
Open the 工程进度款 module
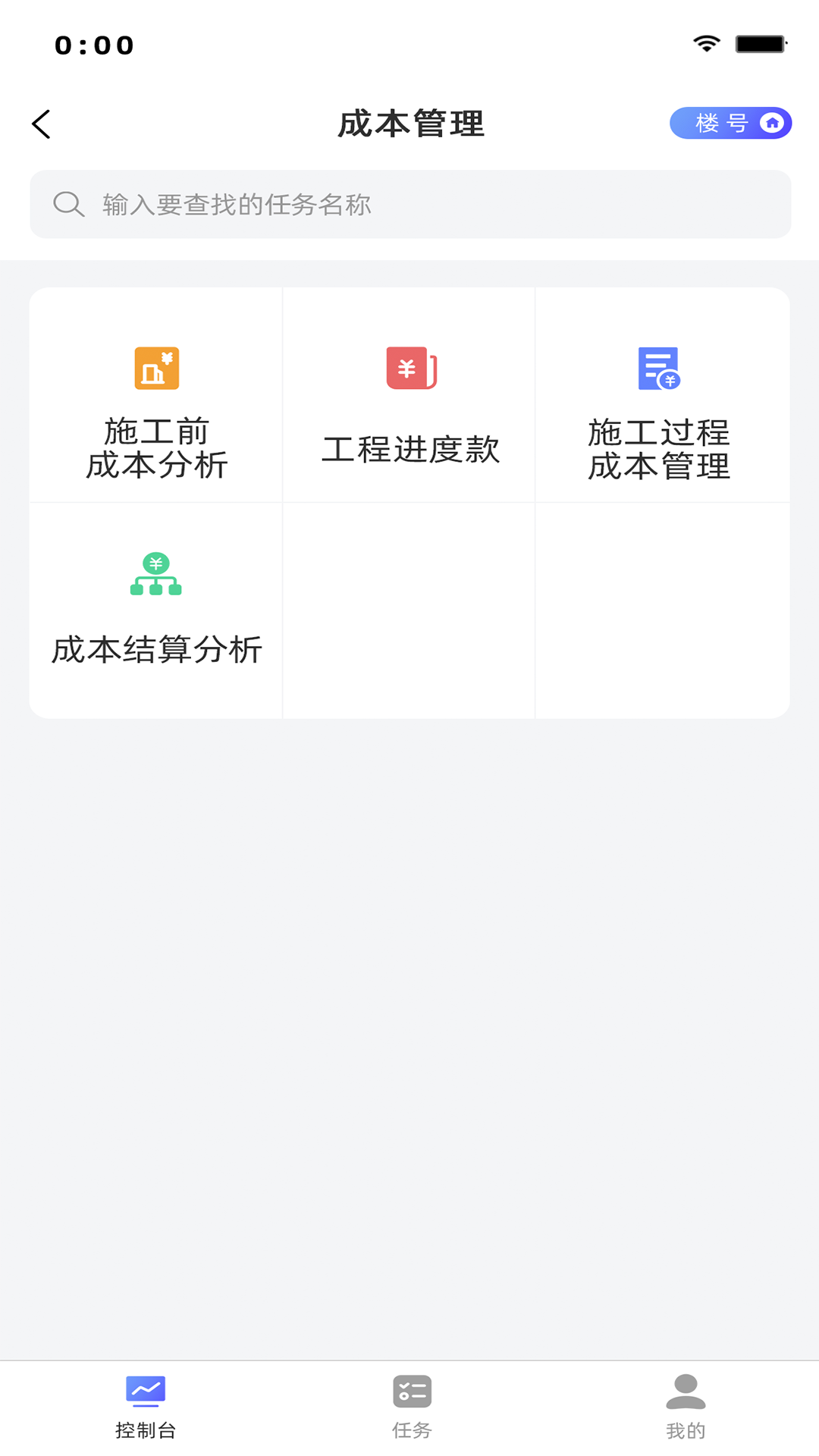[x=409, y=394]
